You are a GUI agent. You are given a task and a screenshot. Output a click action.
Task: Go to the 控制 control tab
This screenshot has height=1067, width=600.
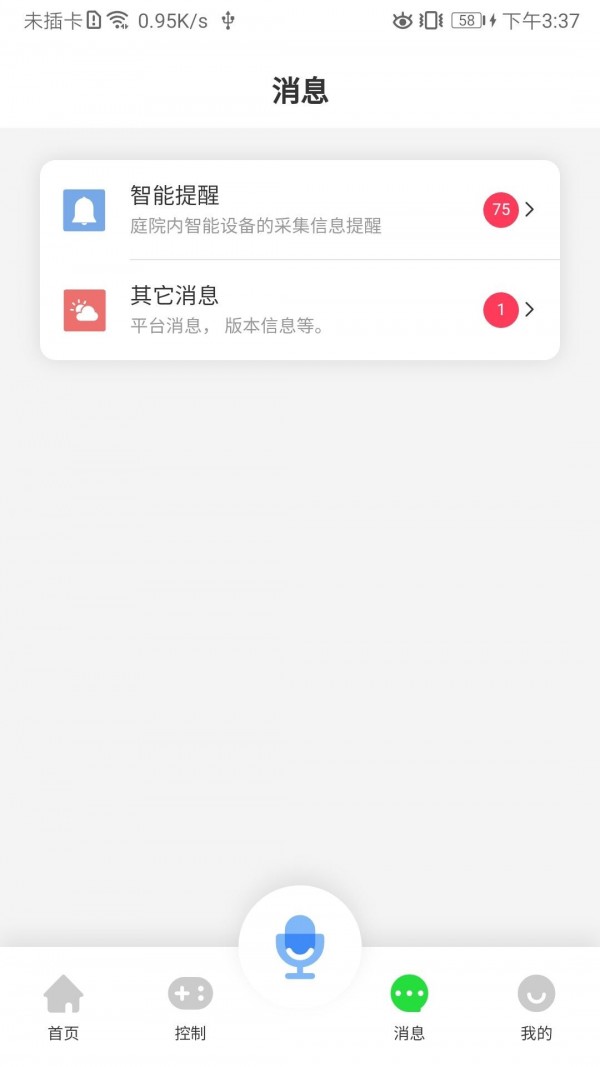pos(190,1007)
